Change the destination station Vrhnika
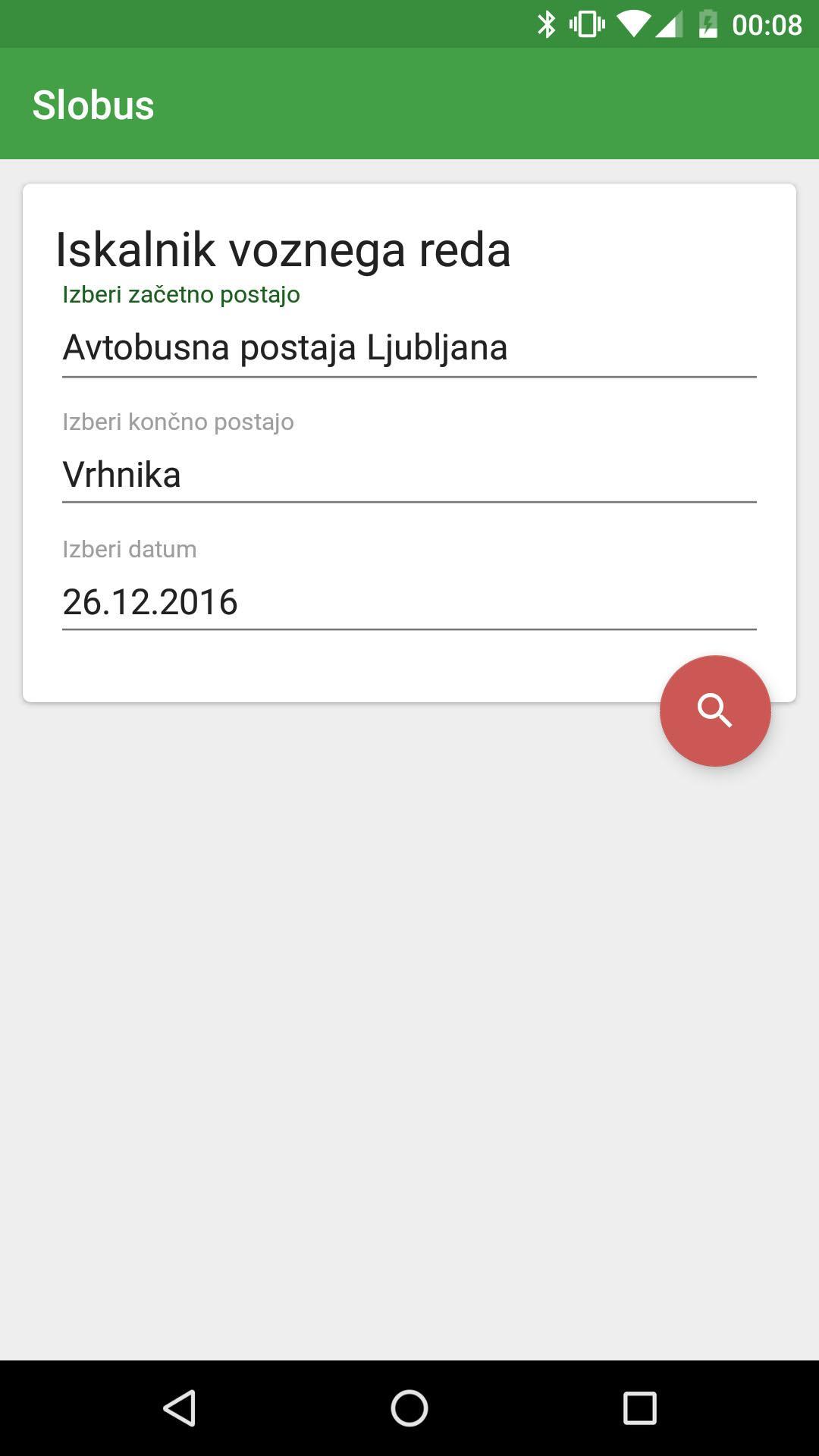The height and width of the screenshot is (1456, 819). click(409, 475)
